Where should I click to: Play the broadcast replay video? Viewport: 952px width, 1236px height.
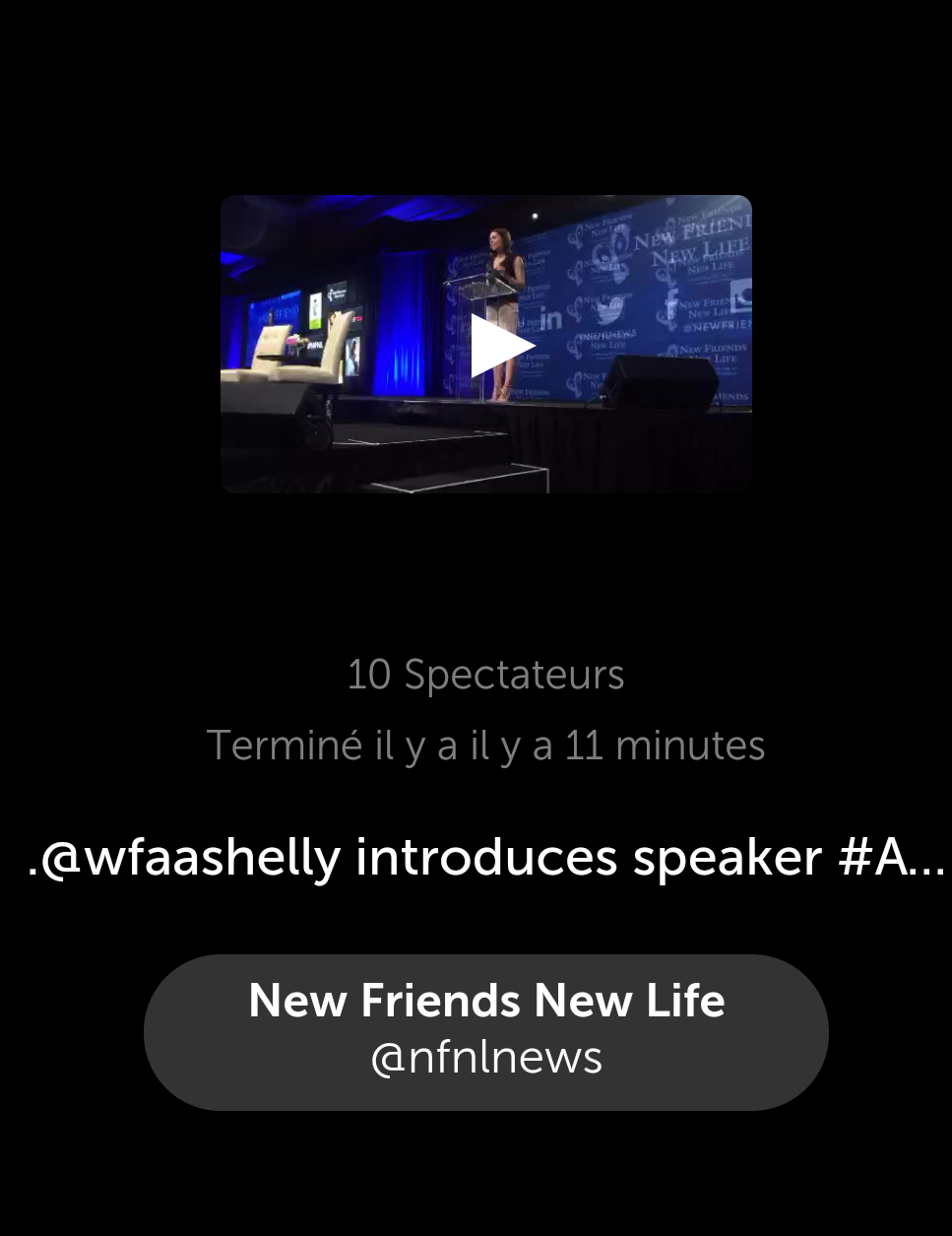(x=498, y=346)
